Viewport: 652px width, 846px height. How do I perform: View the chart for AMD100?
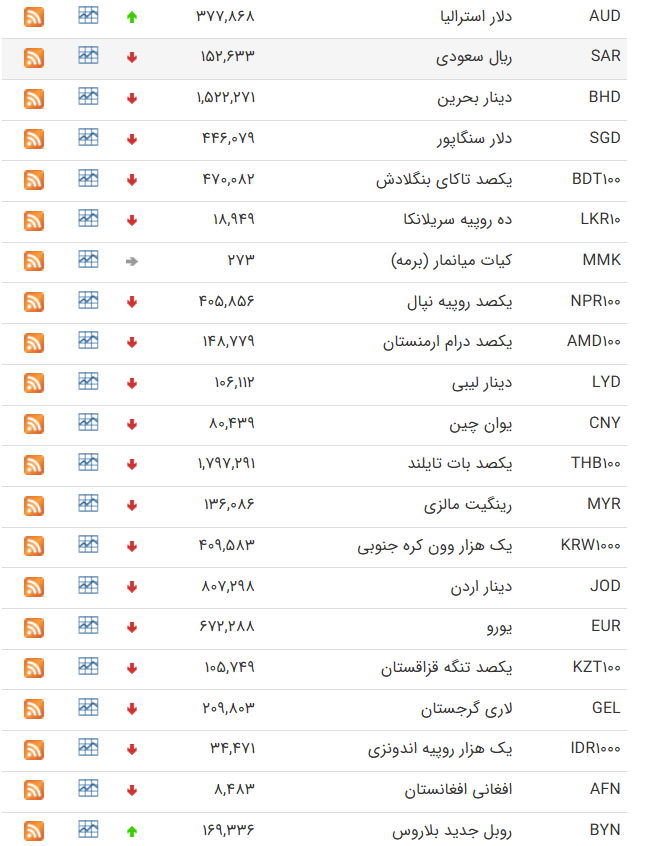tap(89, 341)
